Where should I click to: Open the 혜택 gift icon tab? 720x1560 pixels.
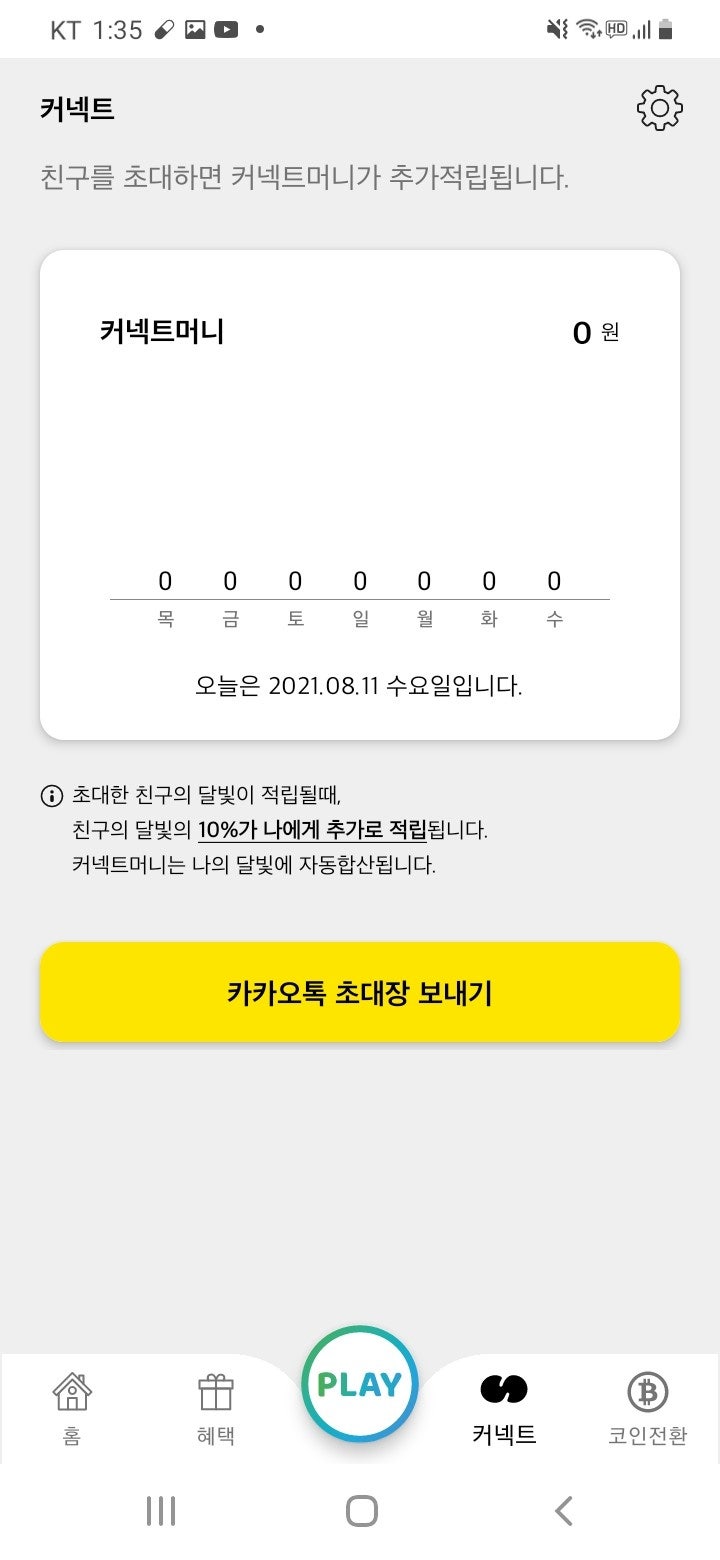coord(215,1390)
